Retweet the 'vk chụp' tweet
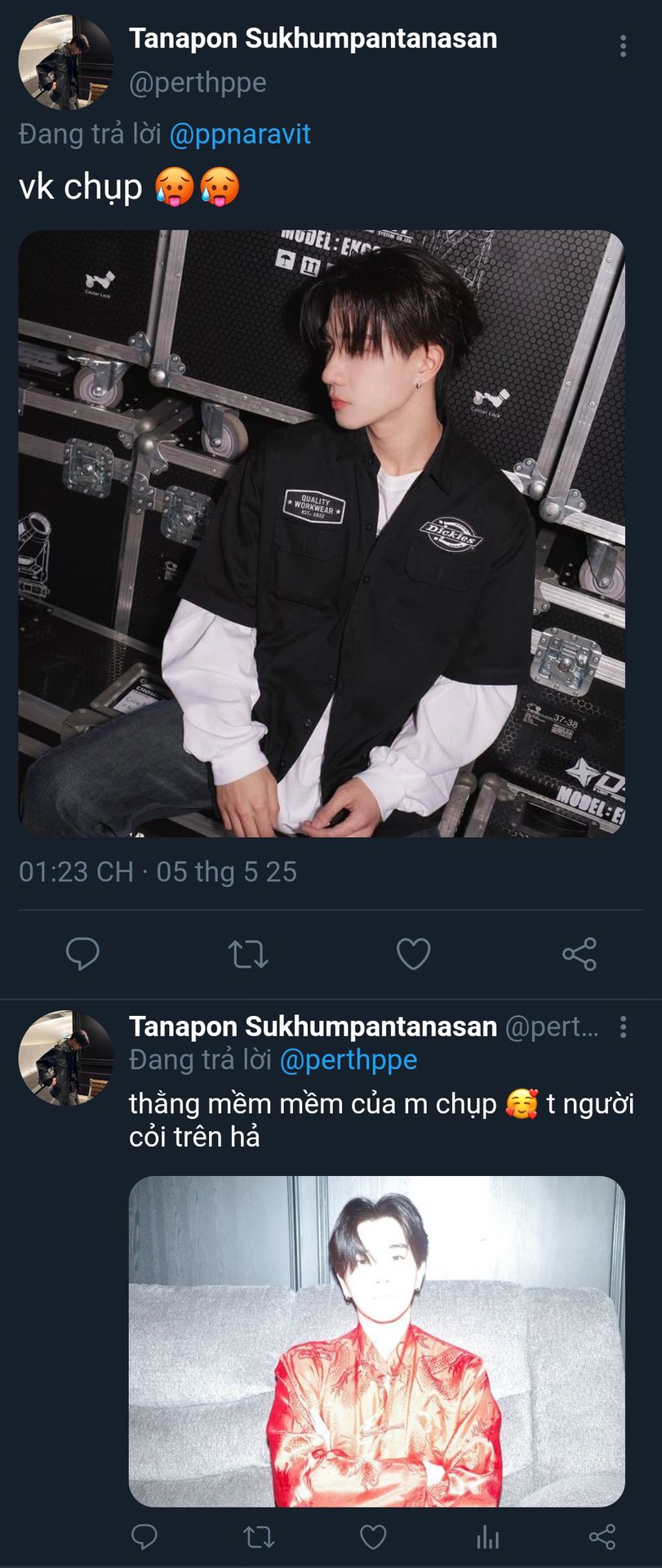 [x=248, y=953]
